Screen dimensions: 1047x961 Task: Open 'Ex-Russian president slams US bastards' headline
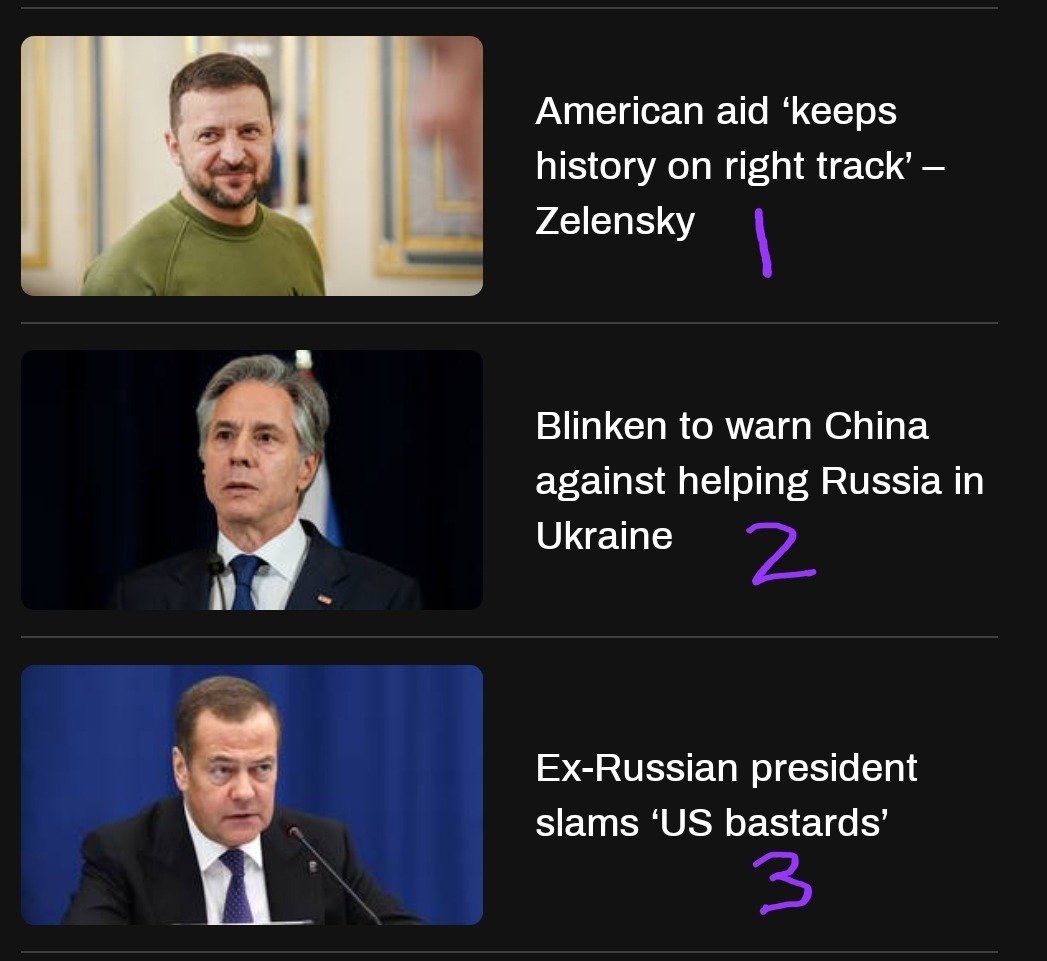pyautogui.click(x=725, y=796)
